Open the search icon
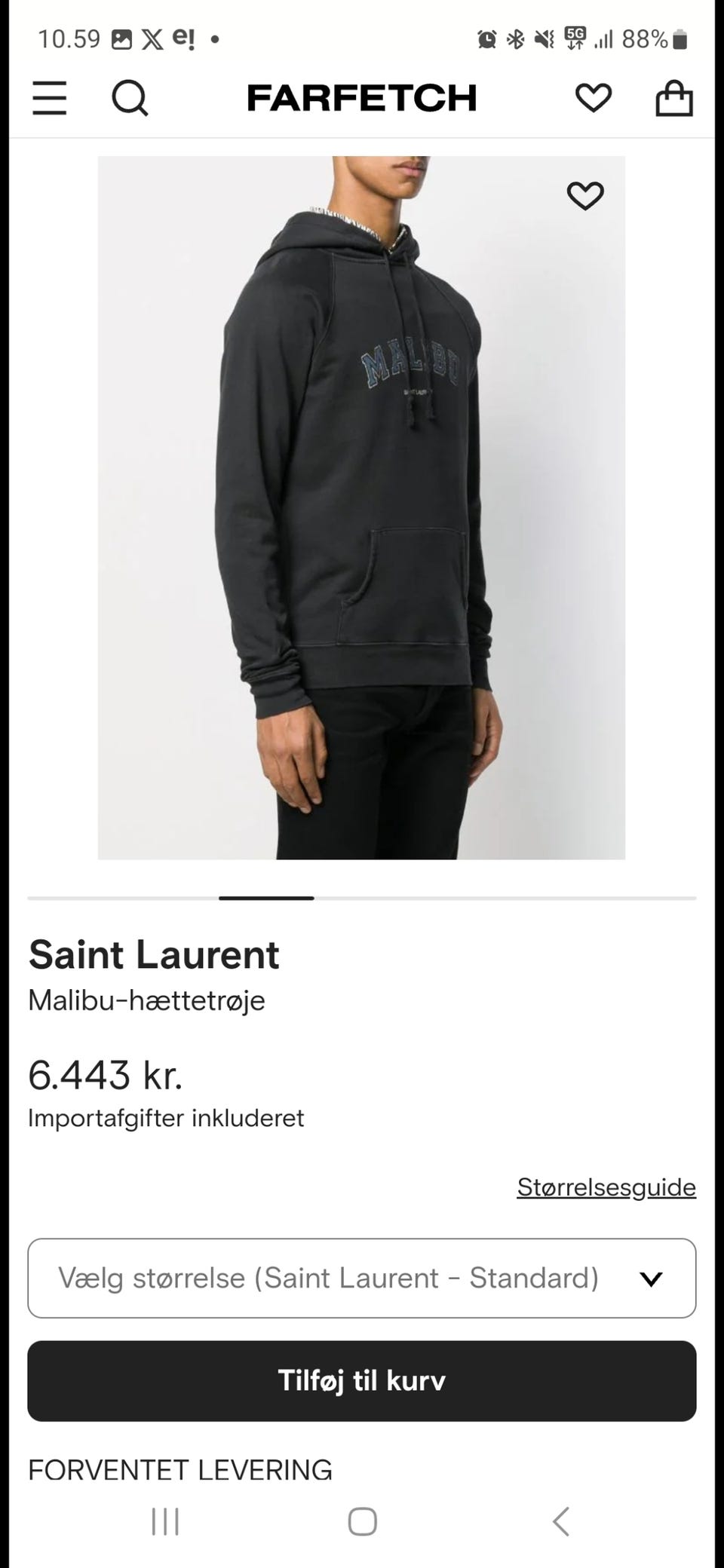Image resolution: width=724 pixels, height=1568 pixels. point(130,97)
